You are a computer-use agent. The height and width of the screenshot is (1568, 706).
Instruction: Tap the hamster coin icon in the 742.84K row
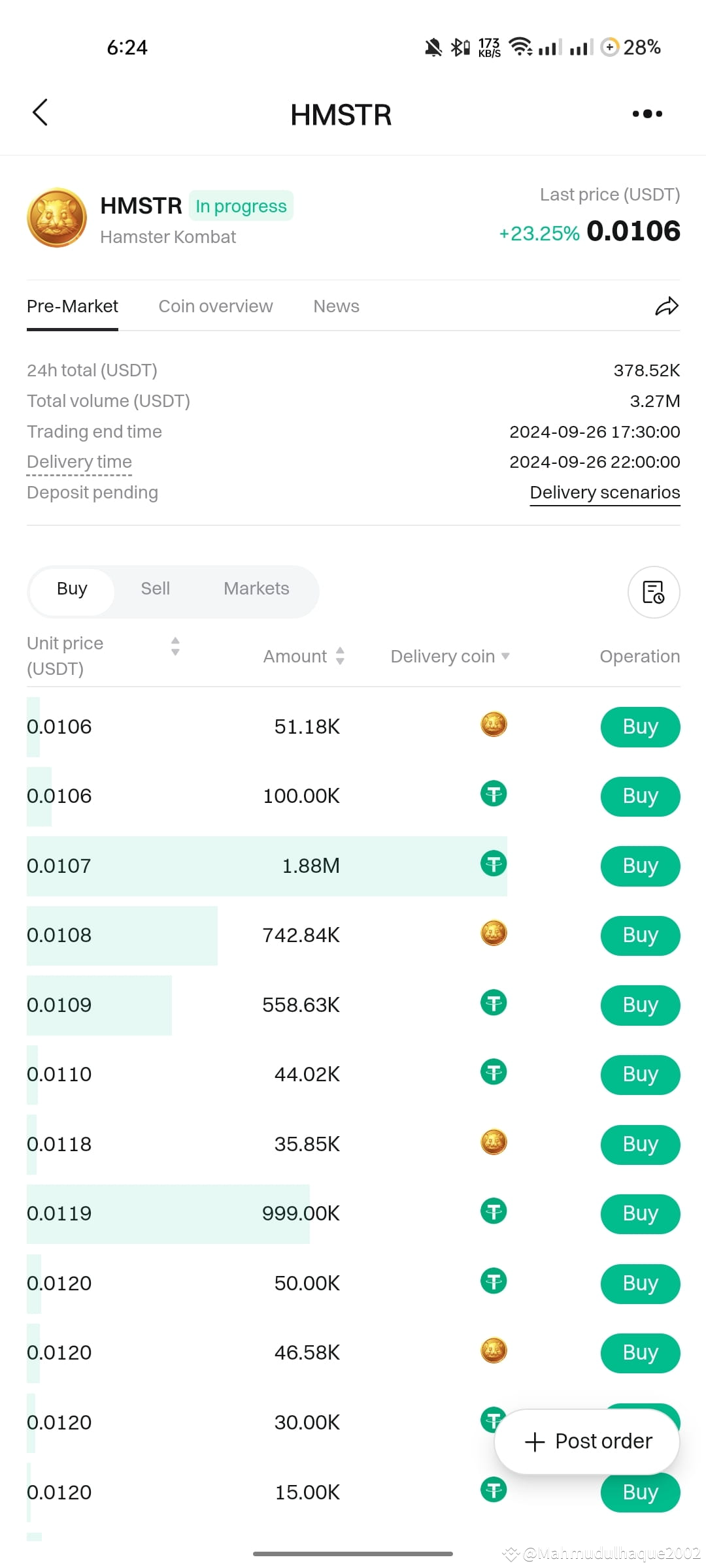493,934
